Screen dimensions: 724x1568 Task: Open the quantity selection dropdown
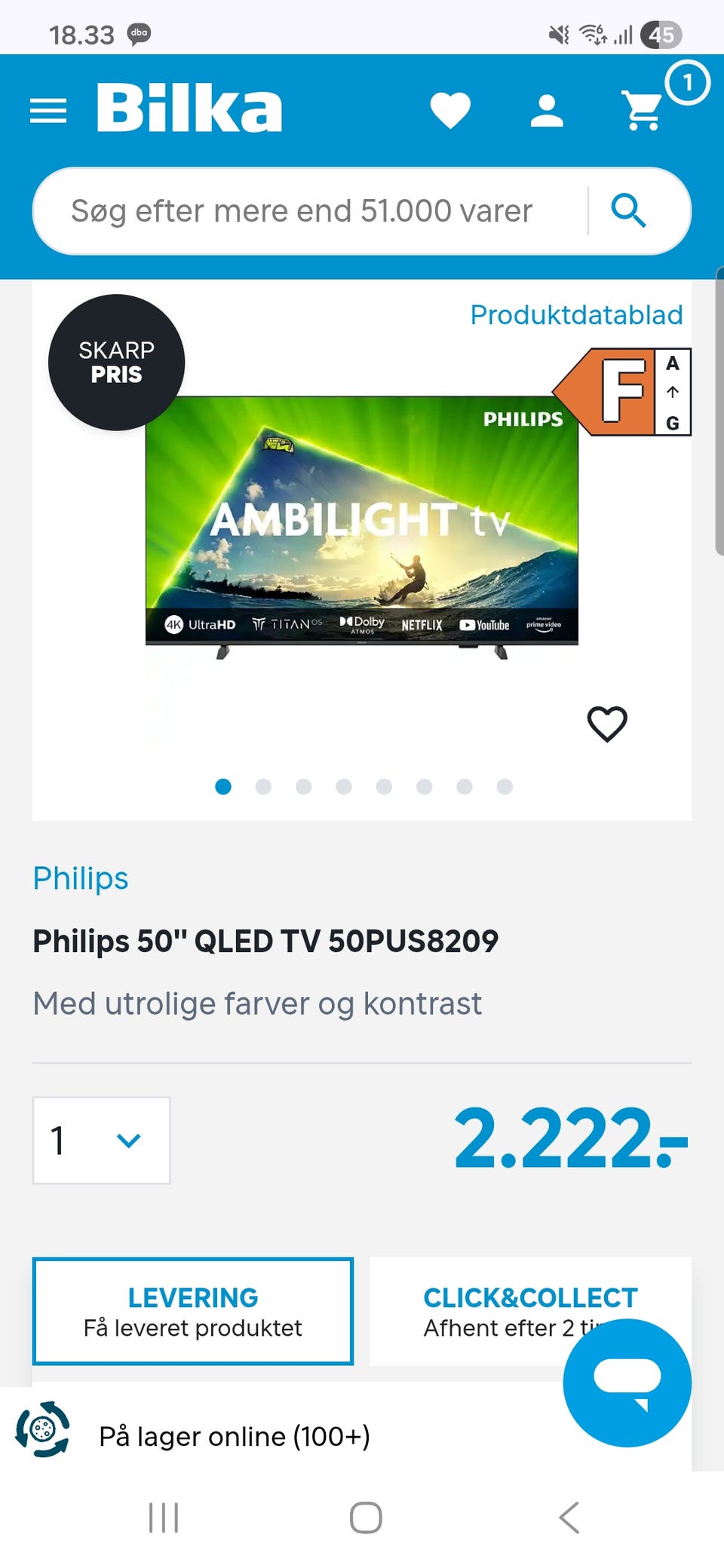101,1141
